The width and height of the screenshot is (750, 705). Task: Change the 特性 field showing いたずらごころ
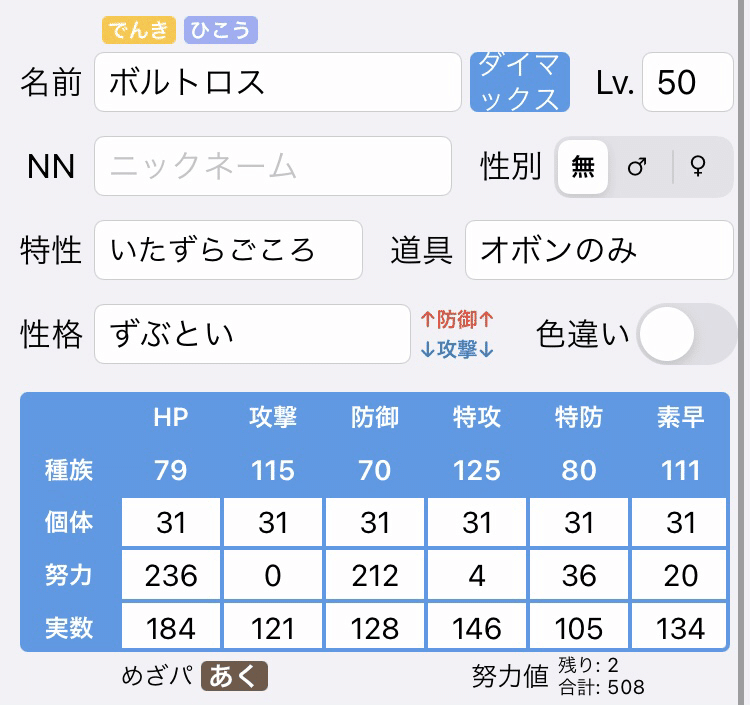(x=228, y=250)
